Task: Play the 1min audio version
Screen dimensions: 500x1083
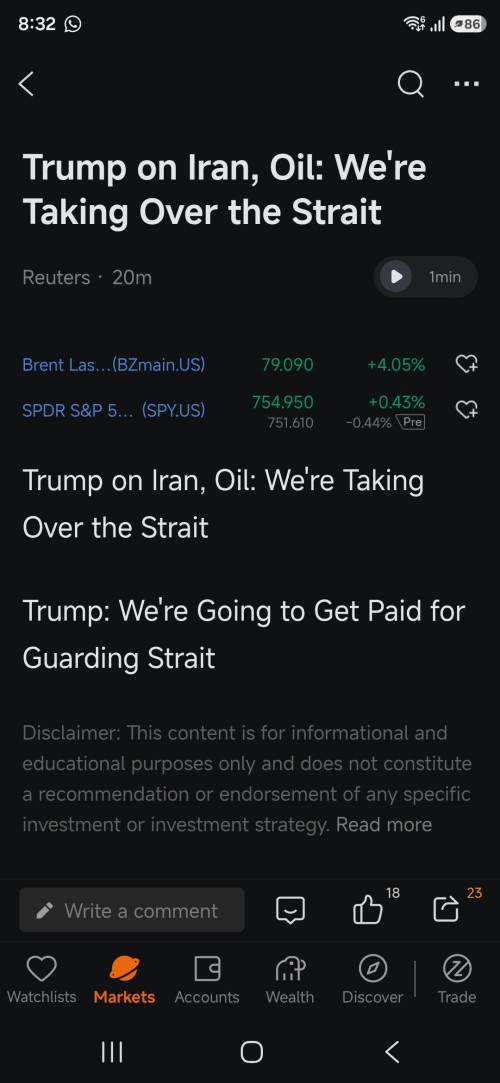Action: [x=425, y=277]
